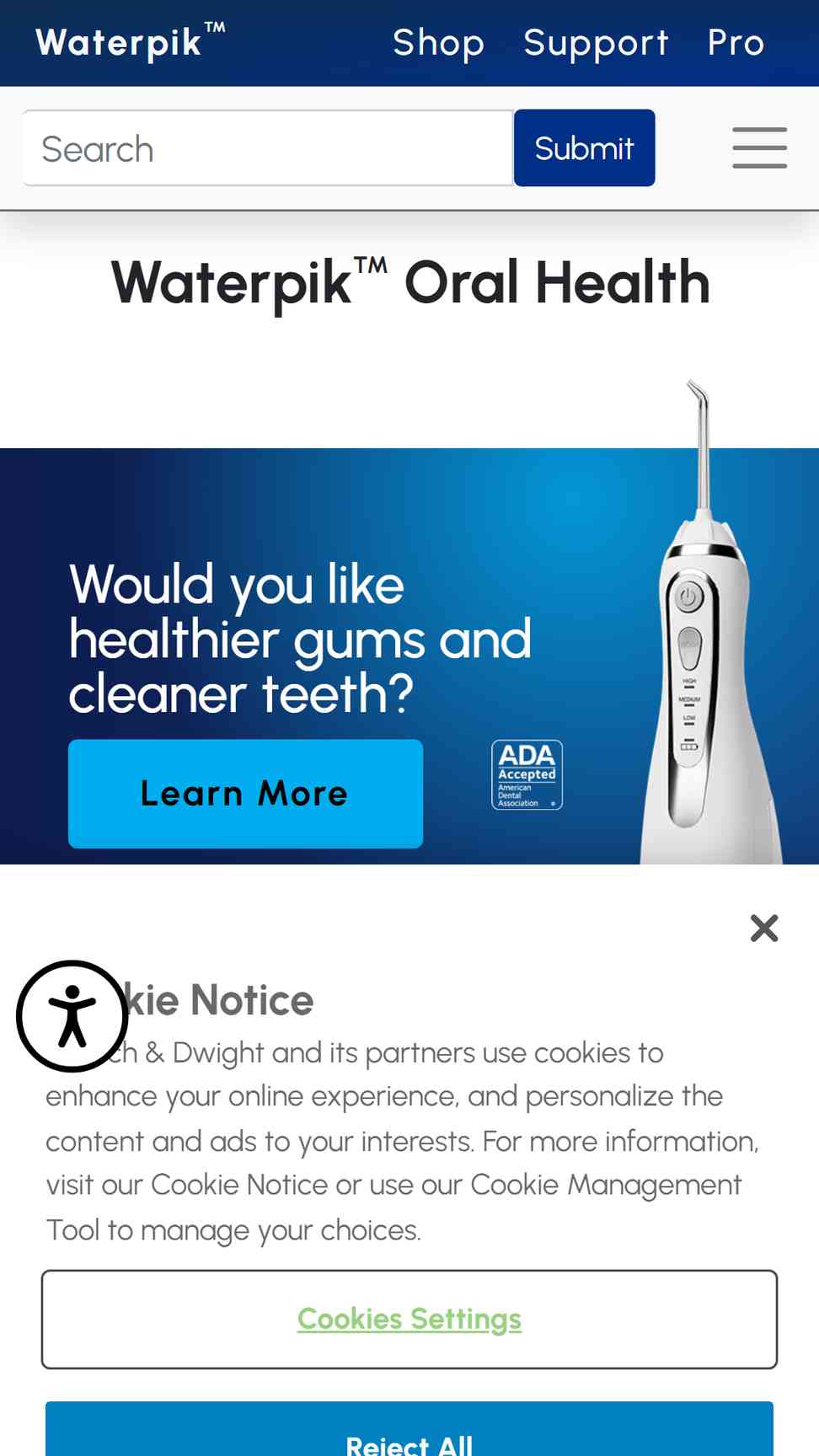Open the hamburger menu
The image size is (819, 1456).
pos(759,148)
